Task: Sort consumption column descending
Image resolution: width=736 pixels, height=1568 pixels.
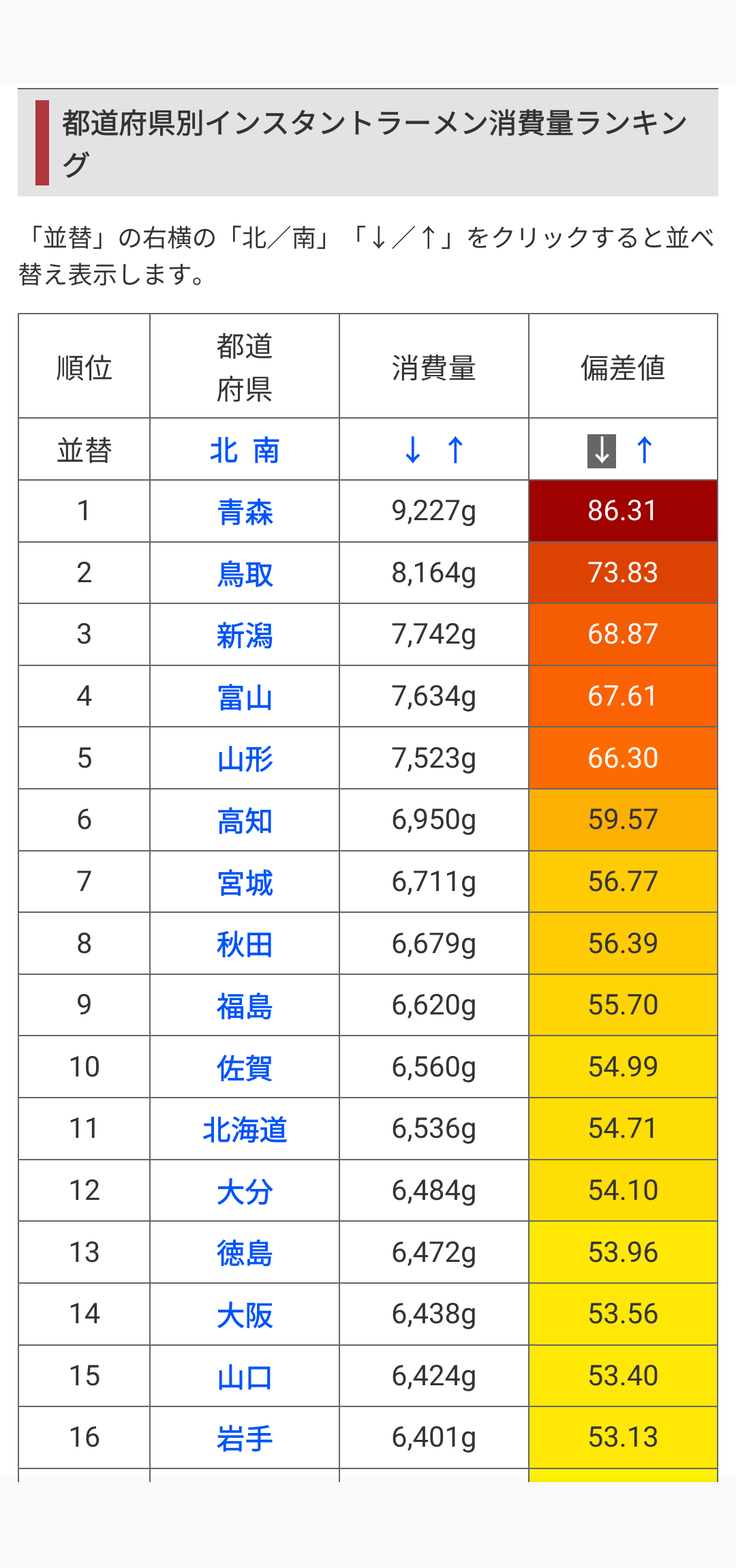Action: [x=412, y=450]
